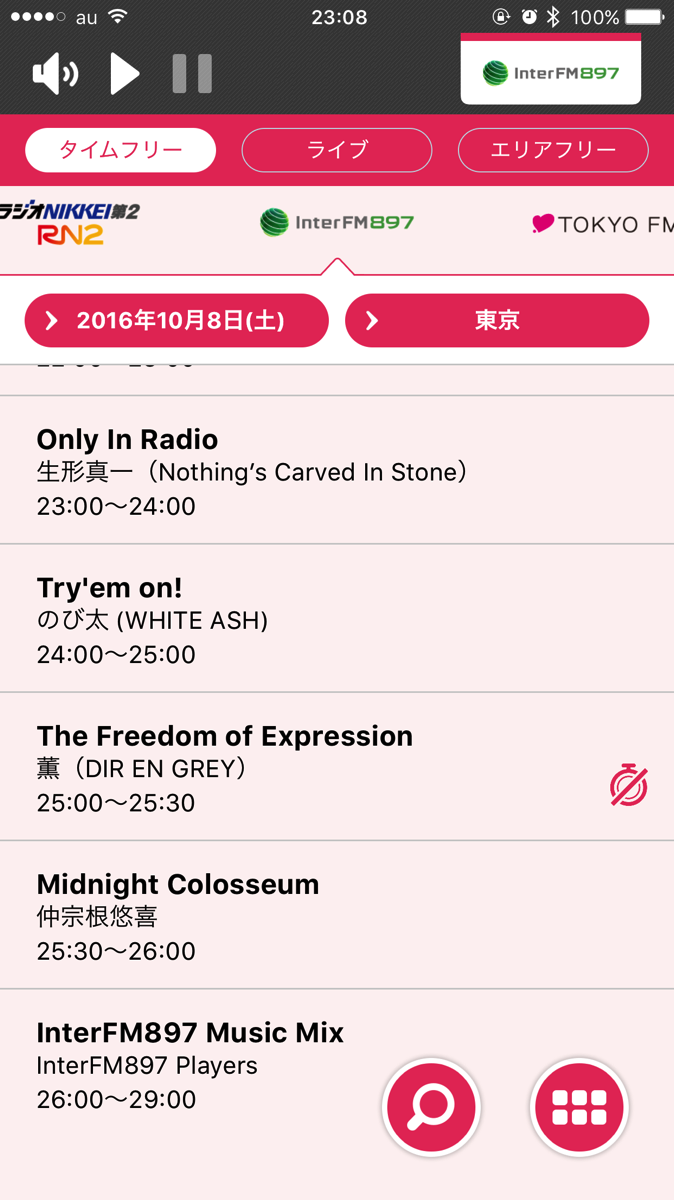The height and width of the screenshot is (1200, 674).
Task: Start playback with the play button
Action: [x=124, y=74]
